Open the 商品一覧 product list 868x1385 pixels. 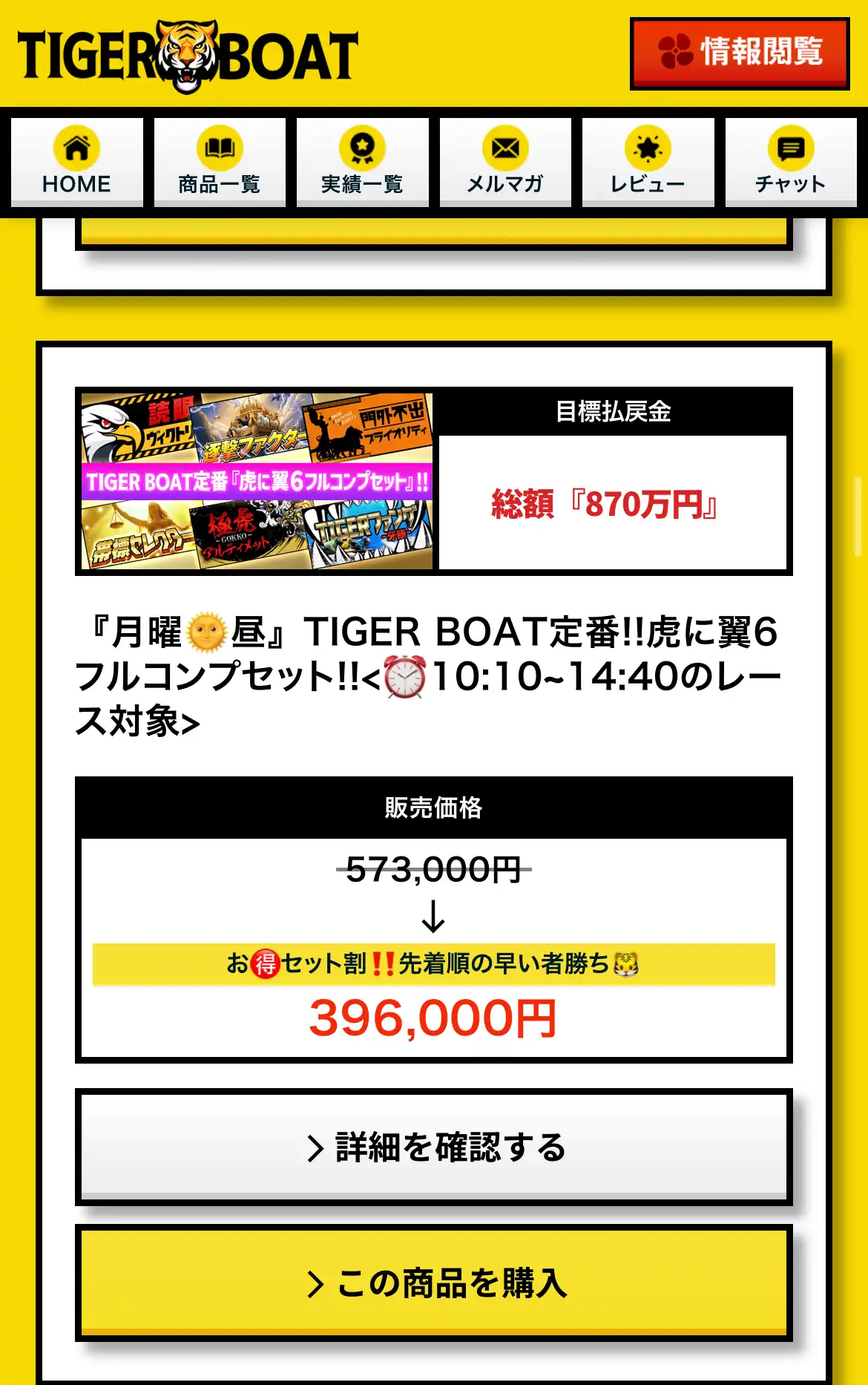pyautogui.click(x=220, y=162)
